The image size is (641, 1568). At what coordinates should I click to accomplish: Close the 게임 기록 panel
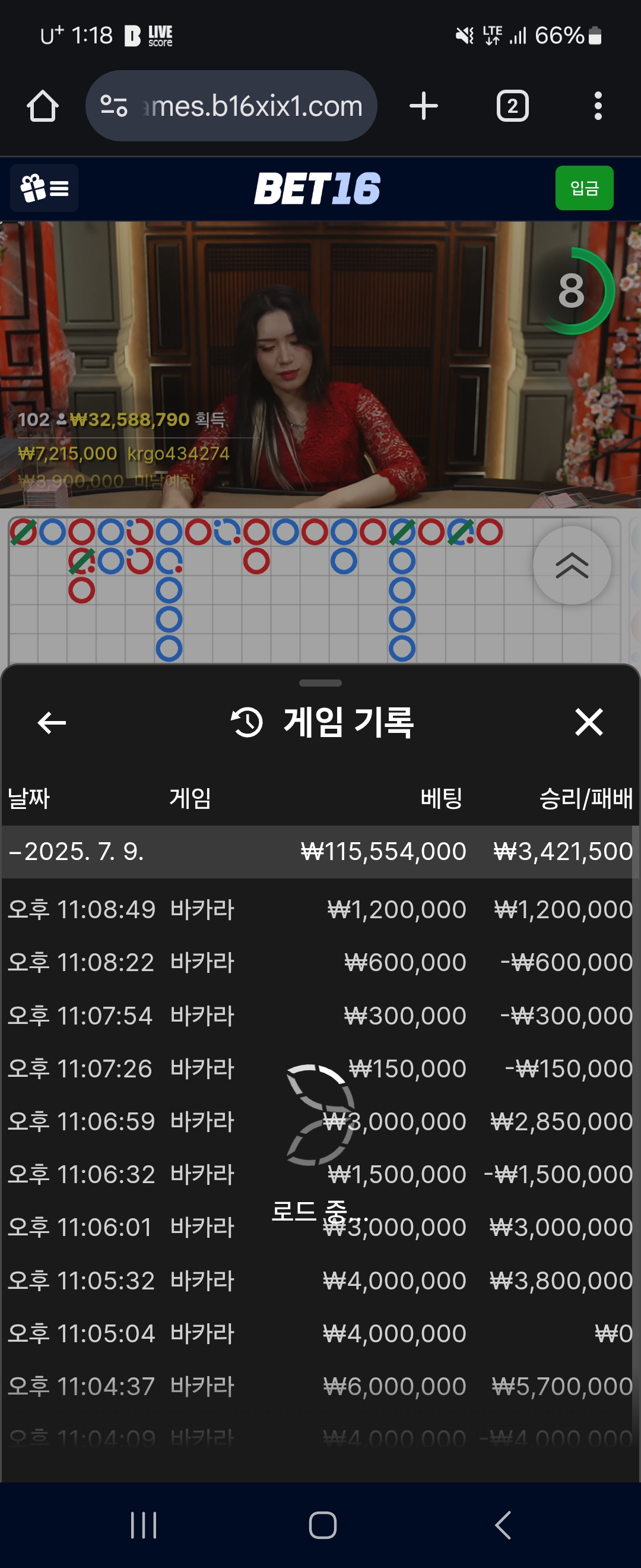click(x=589, y=722)
